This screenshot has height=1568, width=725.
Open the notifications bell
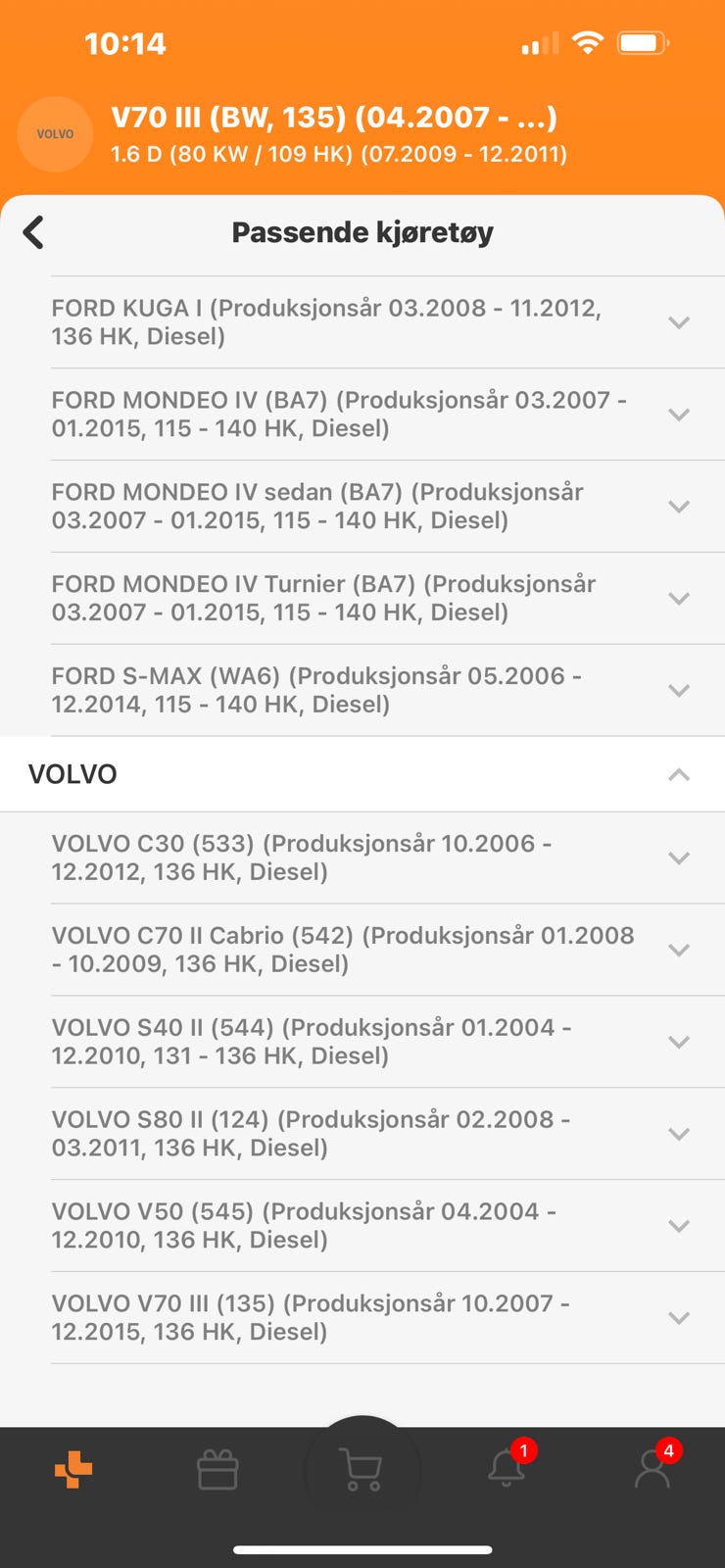coord(507,1468)
